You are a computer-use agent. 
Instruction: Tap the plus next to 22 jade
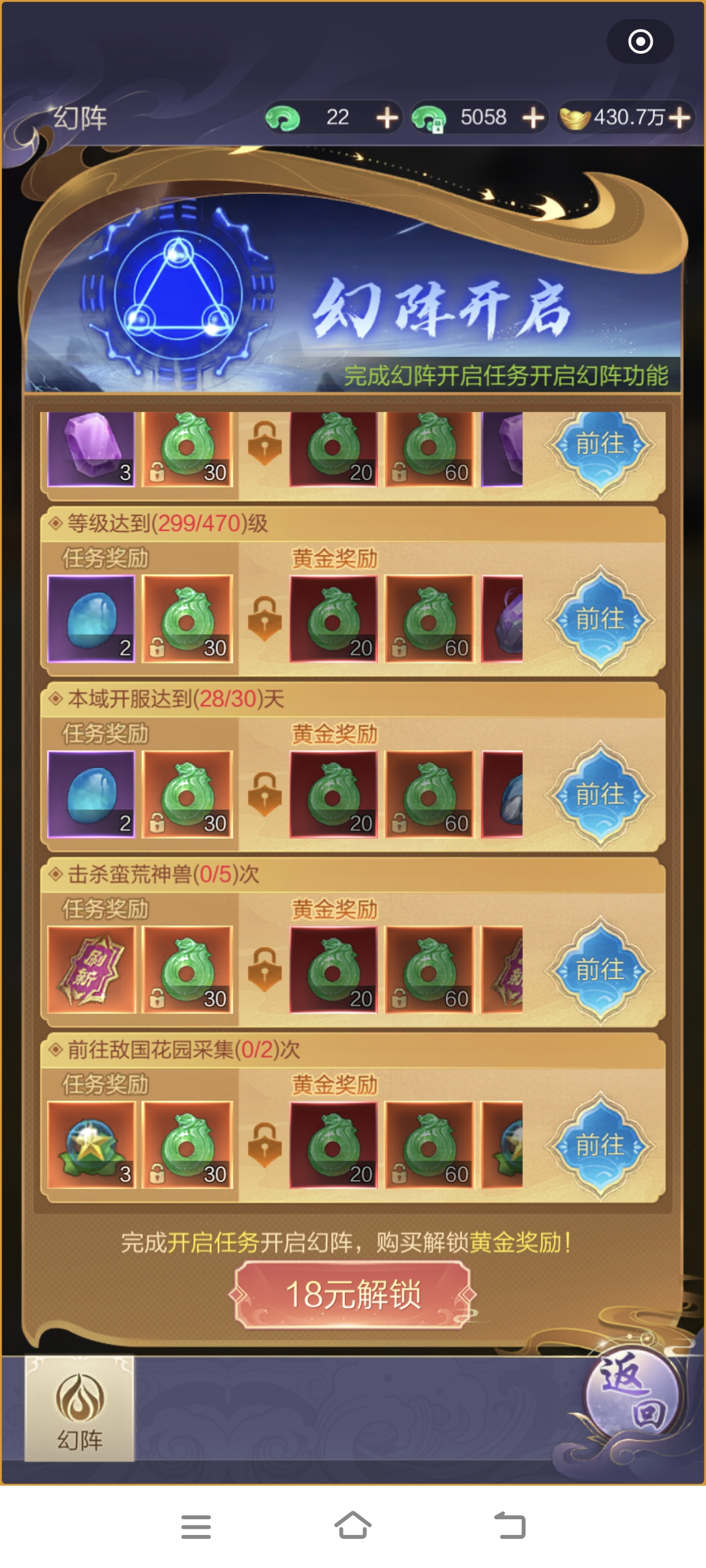387,118
